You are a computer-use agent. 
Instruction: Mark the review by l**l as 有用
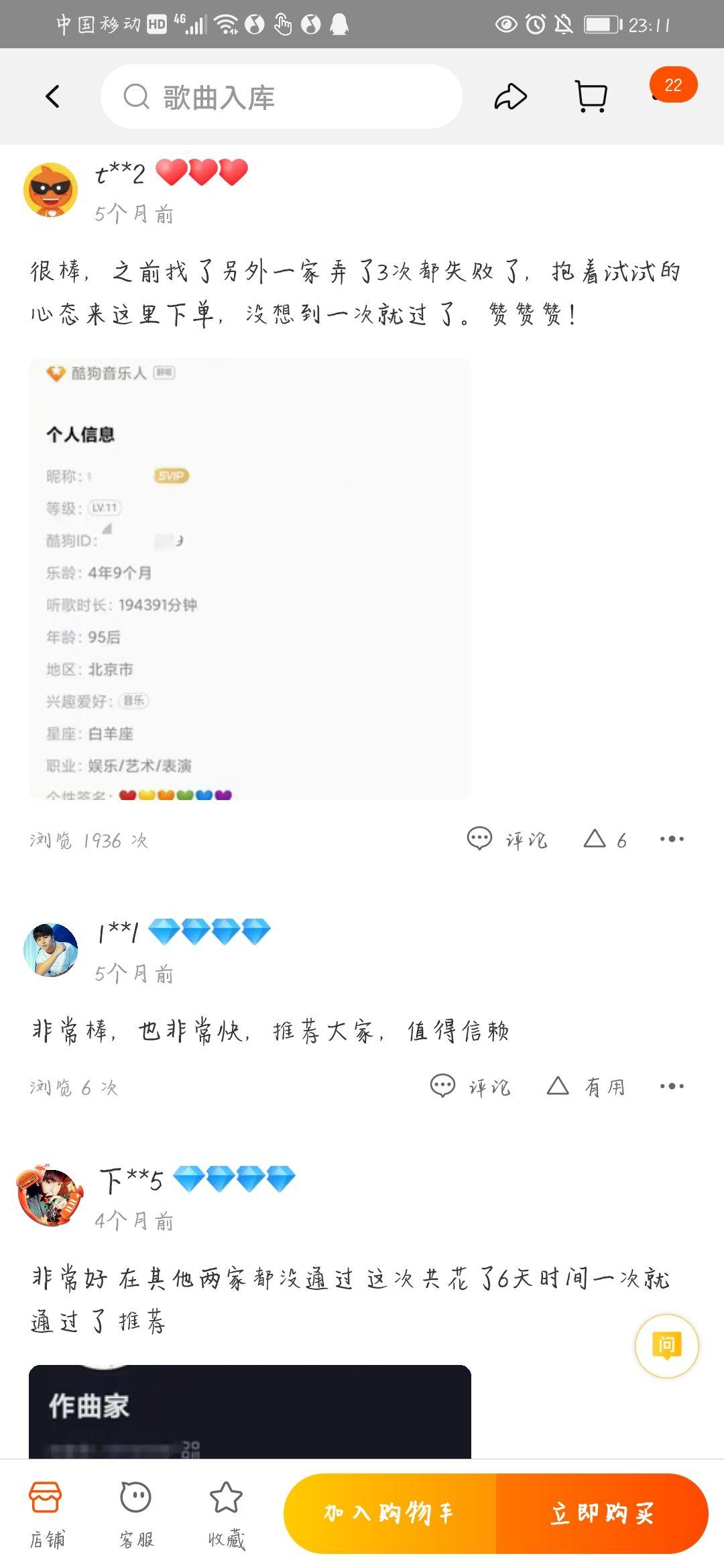586,1086
